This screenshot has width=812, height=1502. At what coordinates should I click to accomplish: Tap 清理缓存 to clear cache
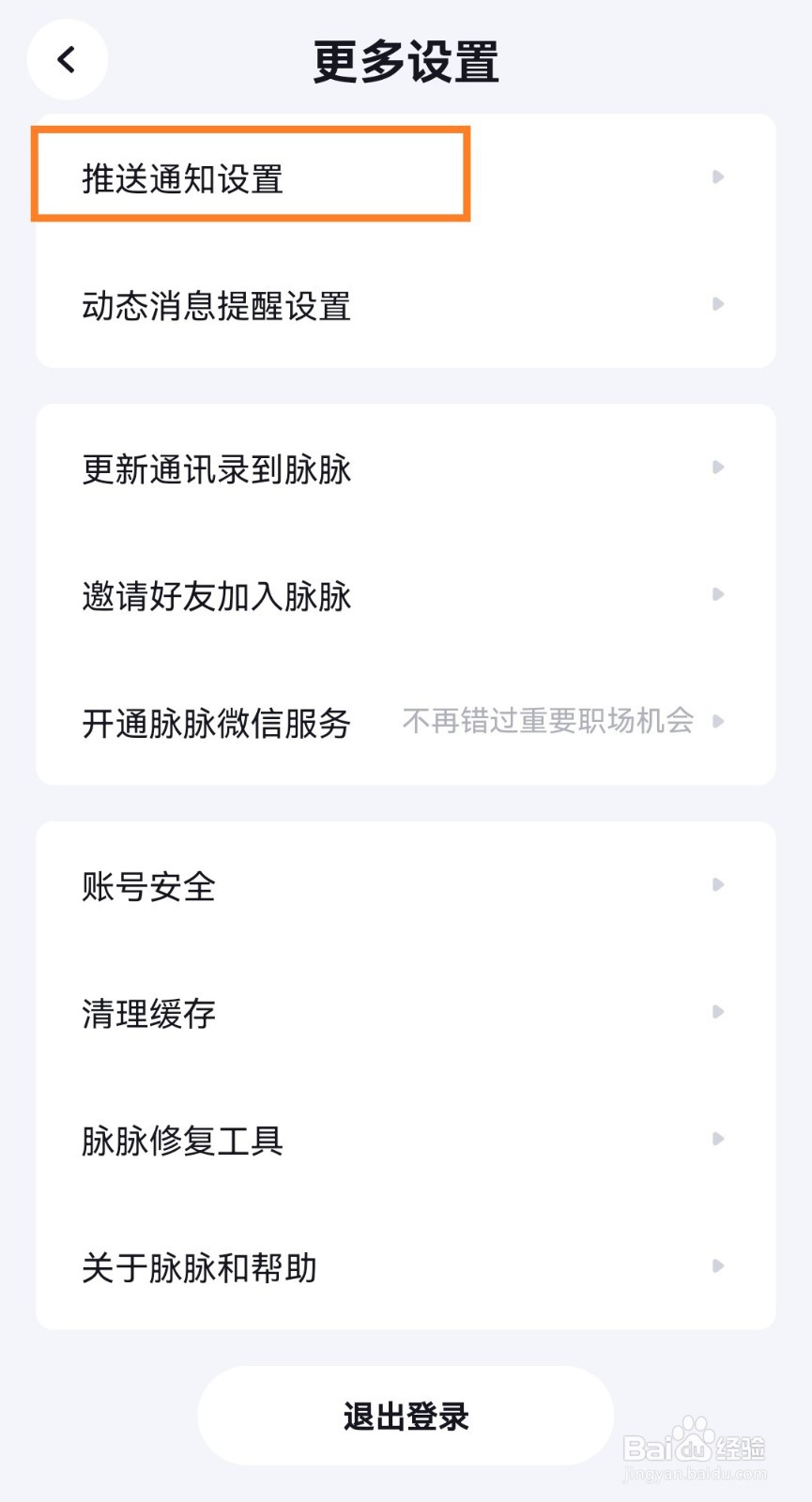point(147,1013)
